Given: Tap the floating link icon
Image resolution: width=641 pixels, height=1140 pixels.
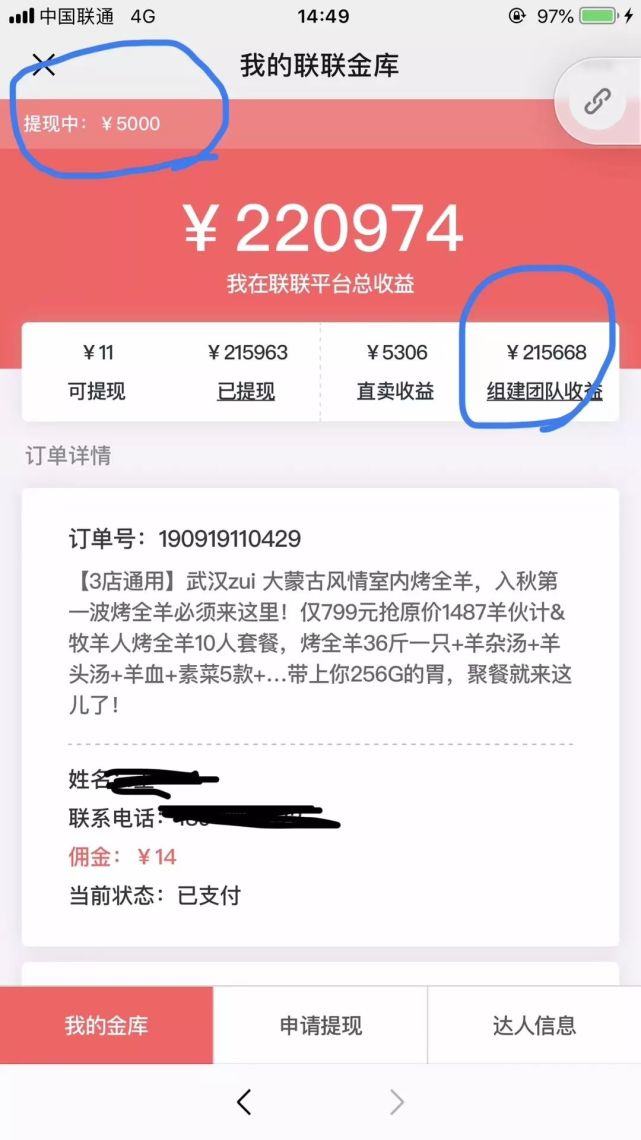Looking at the screenshot, I should point(598,101).
